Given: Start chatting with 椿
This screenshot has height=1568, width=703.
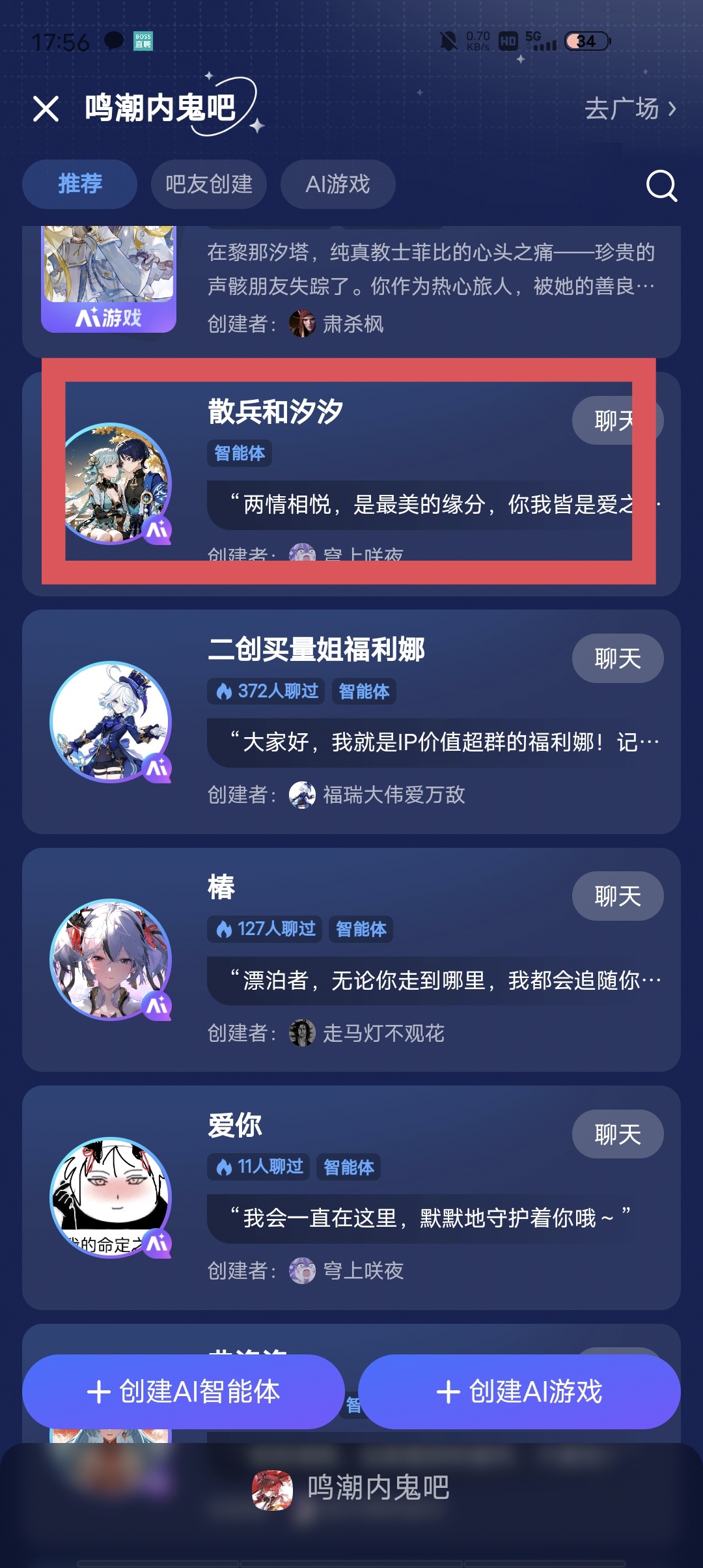Looking at the screenshot, I should [x=617, y=896].
